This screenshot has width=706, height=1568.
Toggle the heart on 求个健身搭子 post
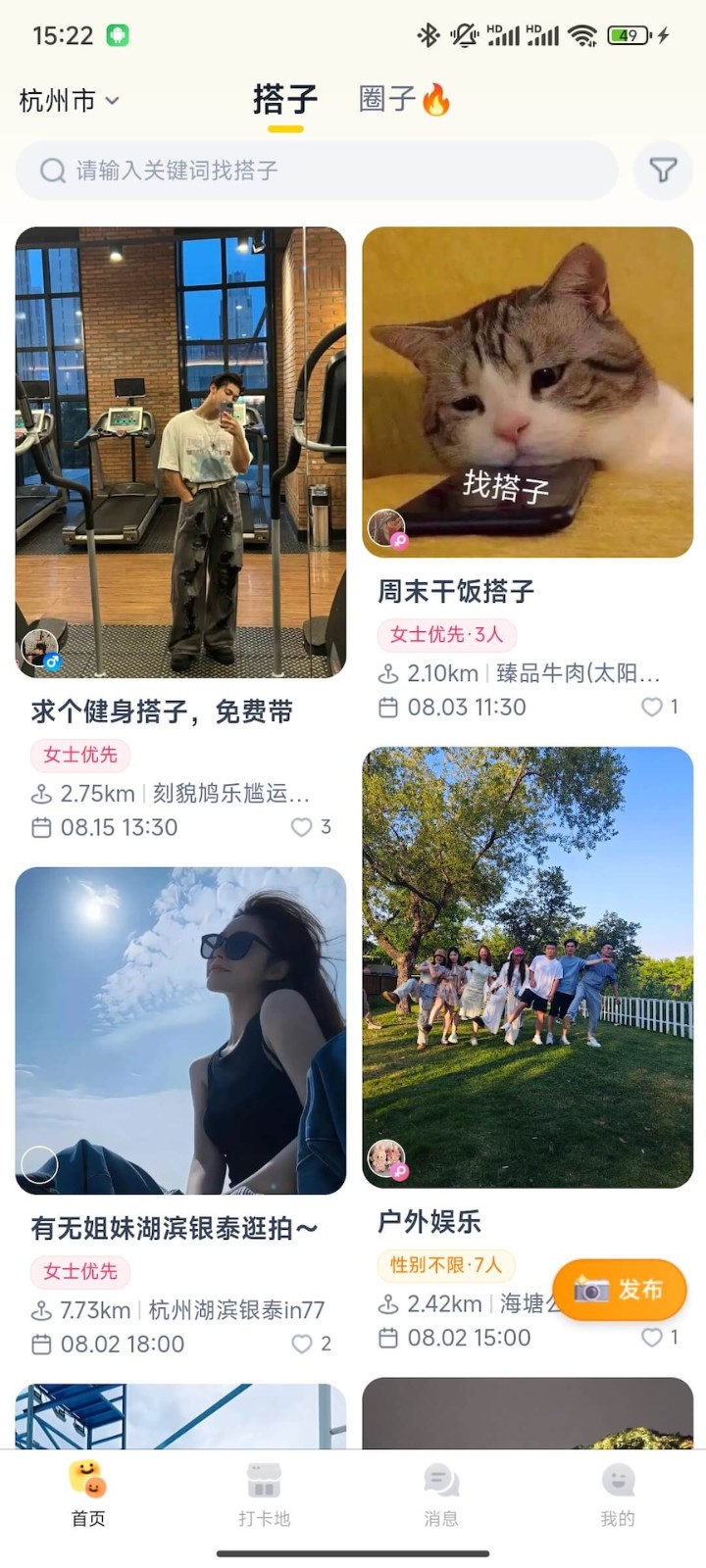tap(300, 827)
